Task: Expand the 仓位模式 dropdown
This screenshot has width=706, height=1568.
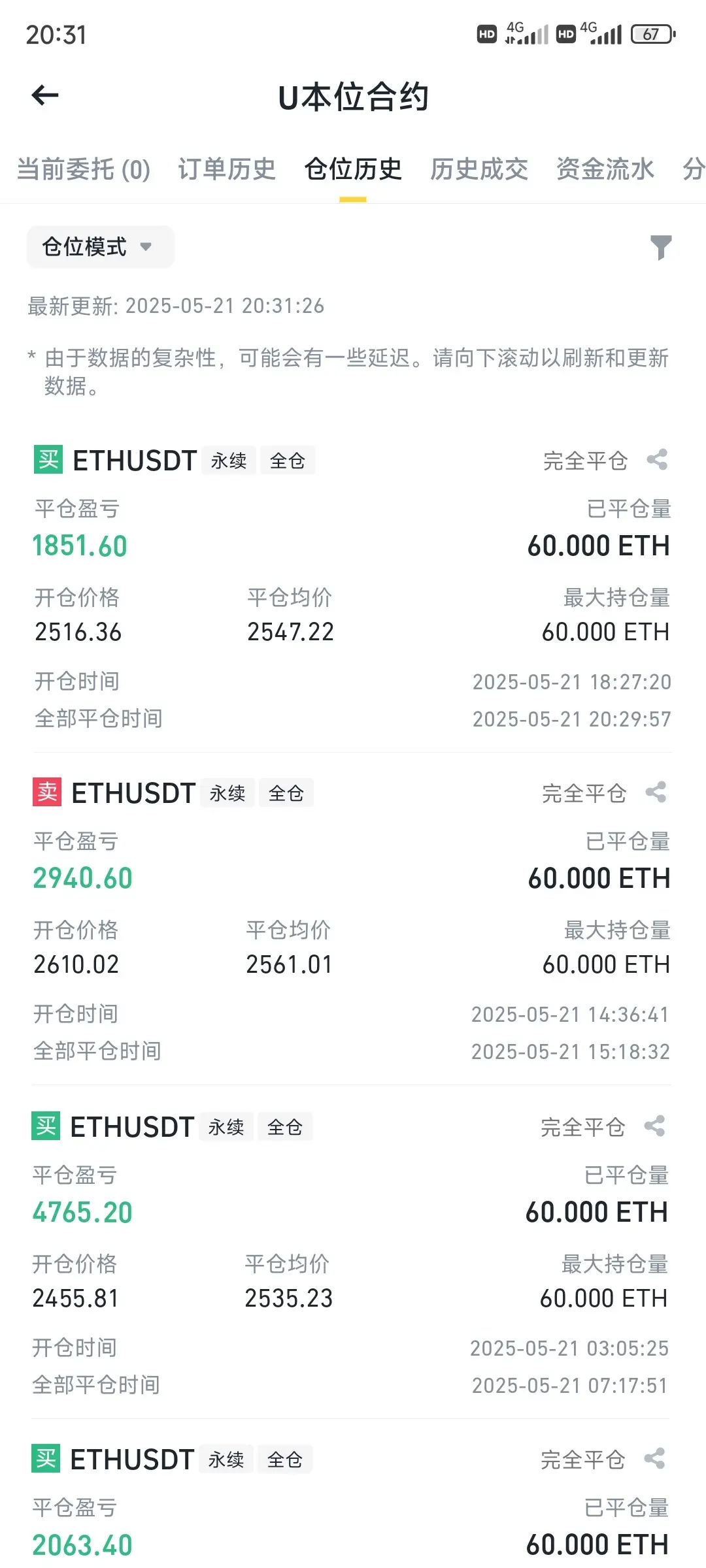Action: (x=100, y=247)
